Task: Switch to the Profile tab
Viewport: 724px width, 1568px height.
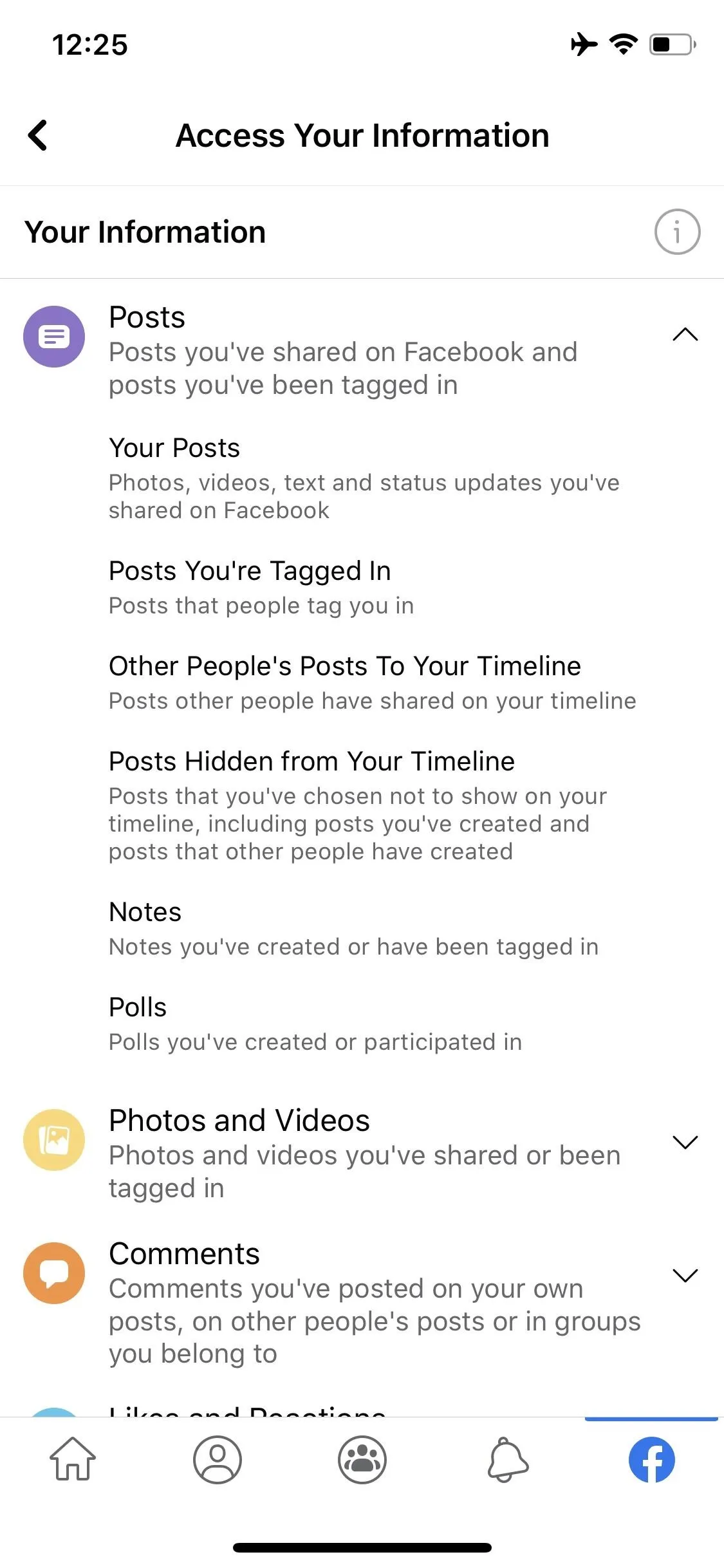Action: 218,1459
